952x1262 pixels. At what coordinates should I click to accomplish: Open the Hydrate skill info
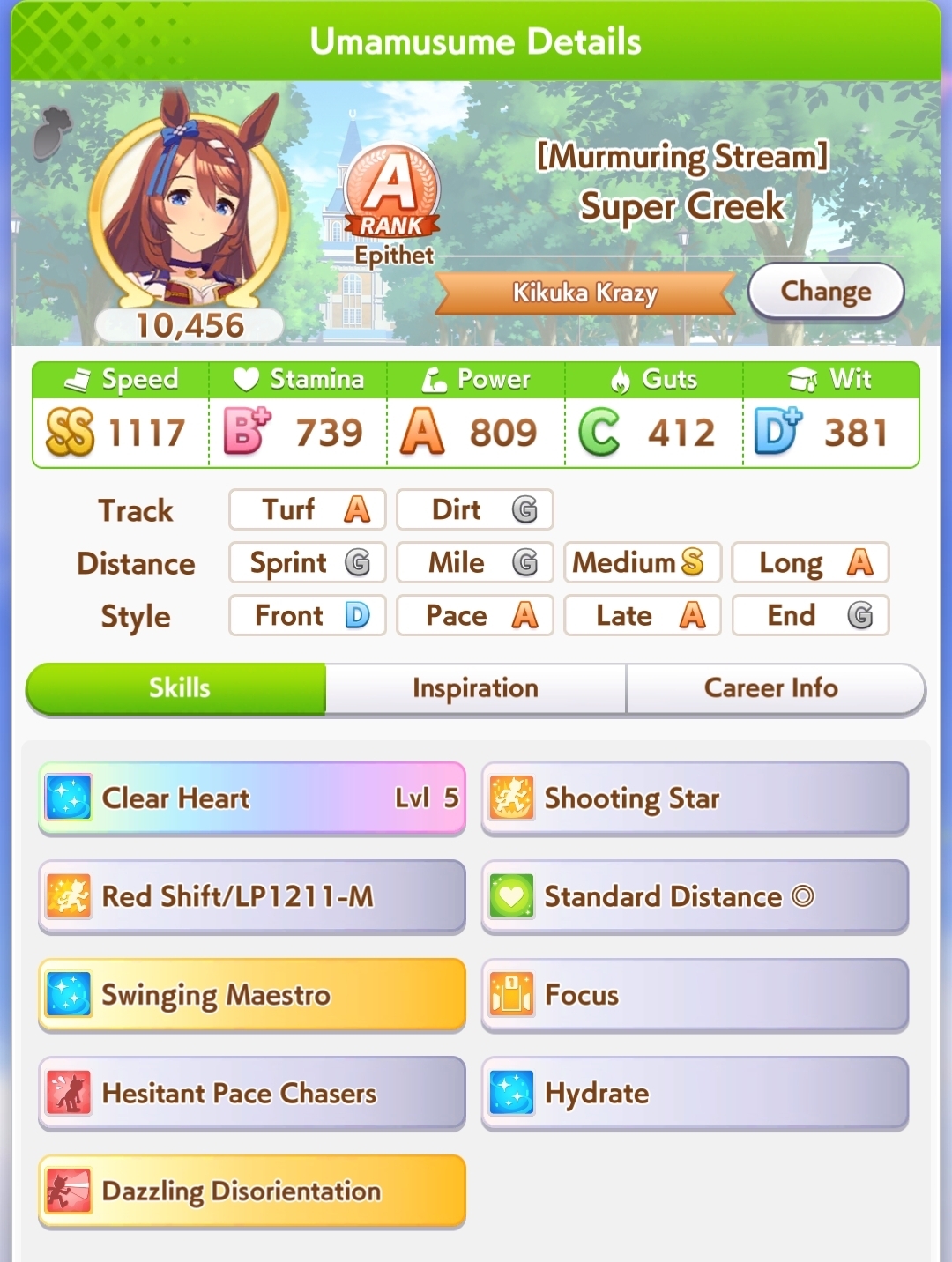[x=695, y=1093]
